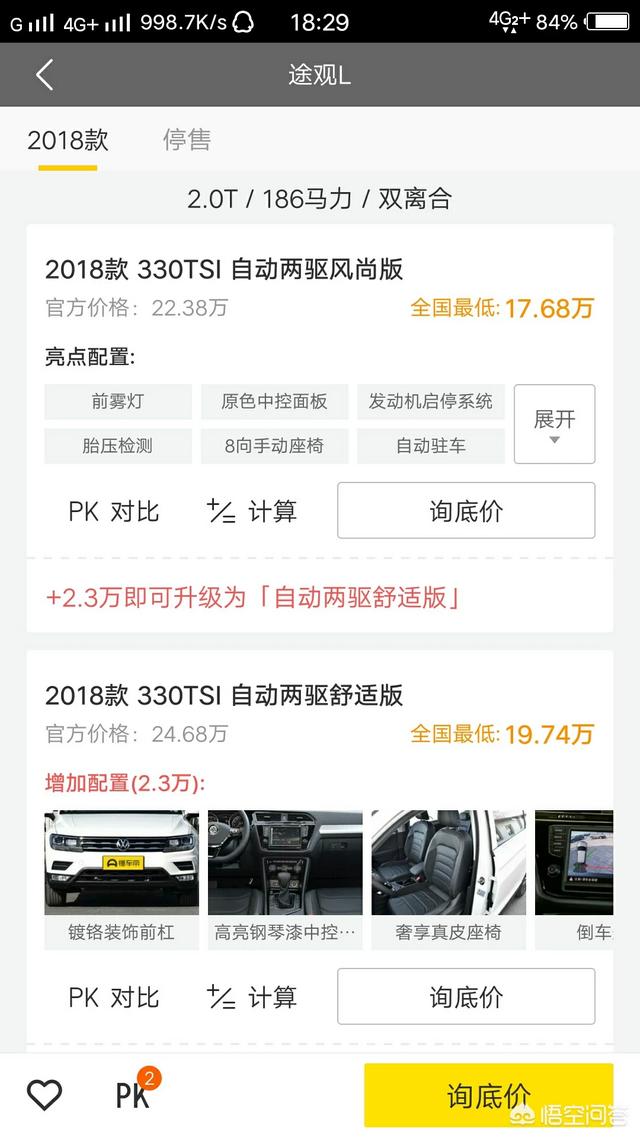Open 计算 calculator for the 风尚版 model
Screen dimensions: 640x1138
coord(252,512)
